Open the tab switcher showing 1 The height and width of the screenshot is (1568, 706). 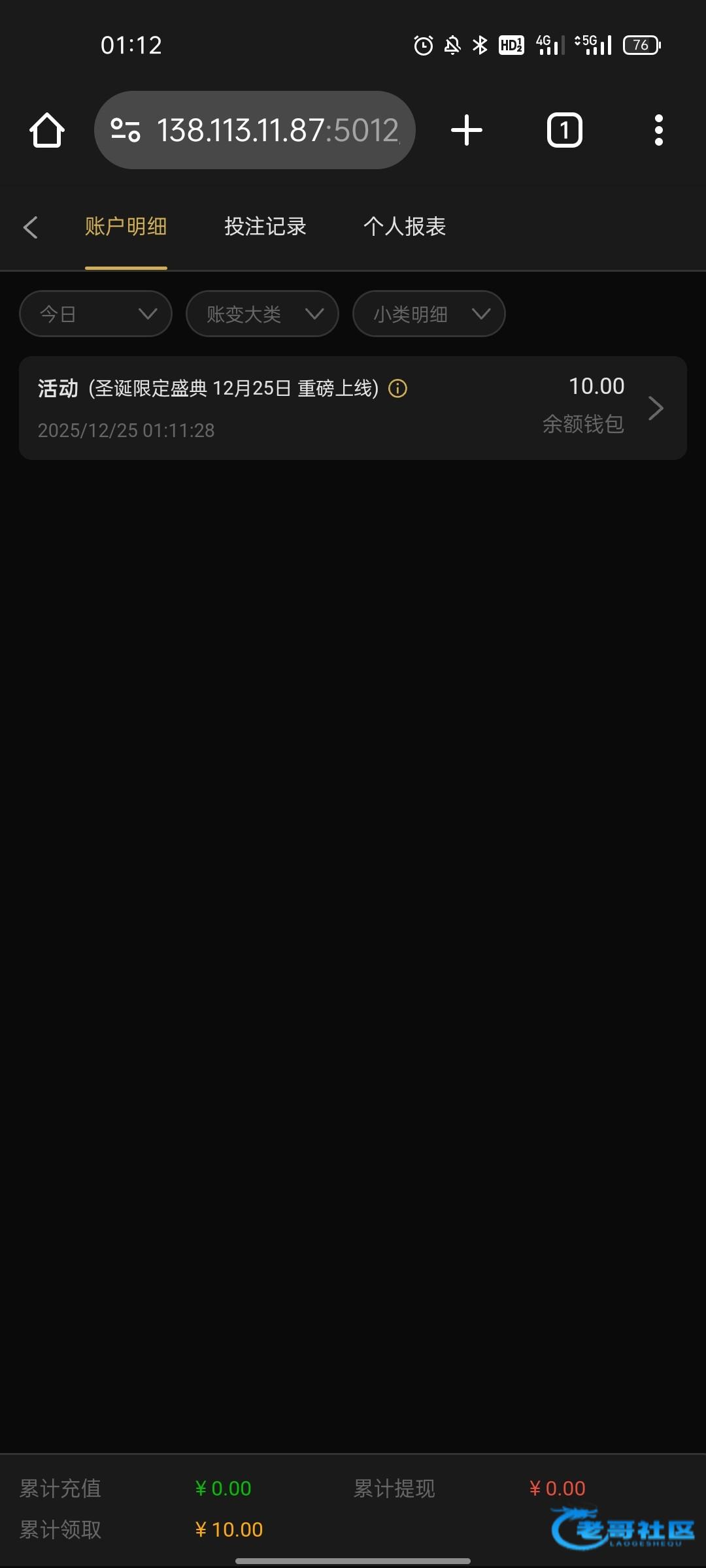pos(564,130)
